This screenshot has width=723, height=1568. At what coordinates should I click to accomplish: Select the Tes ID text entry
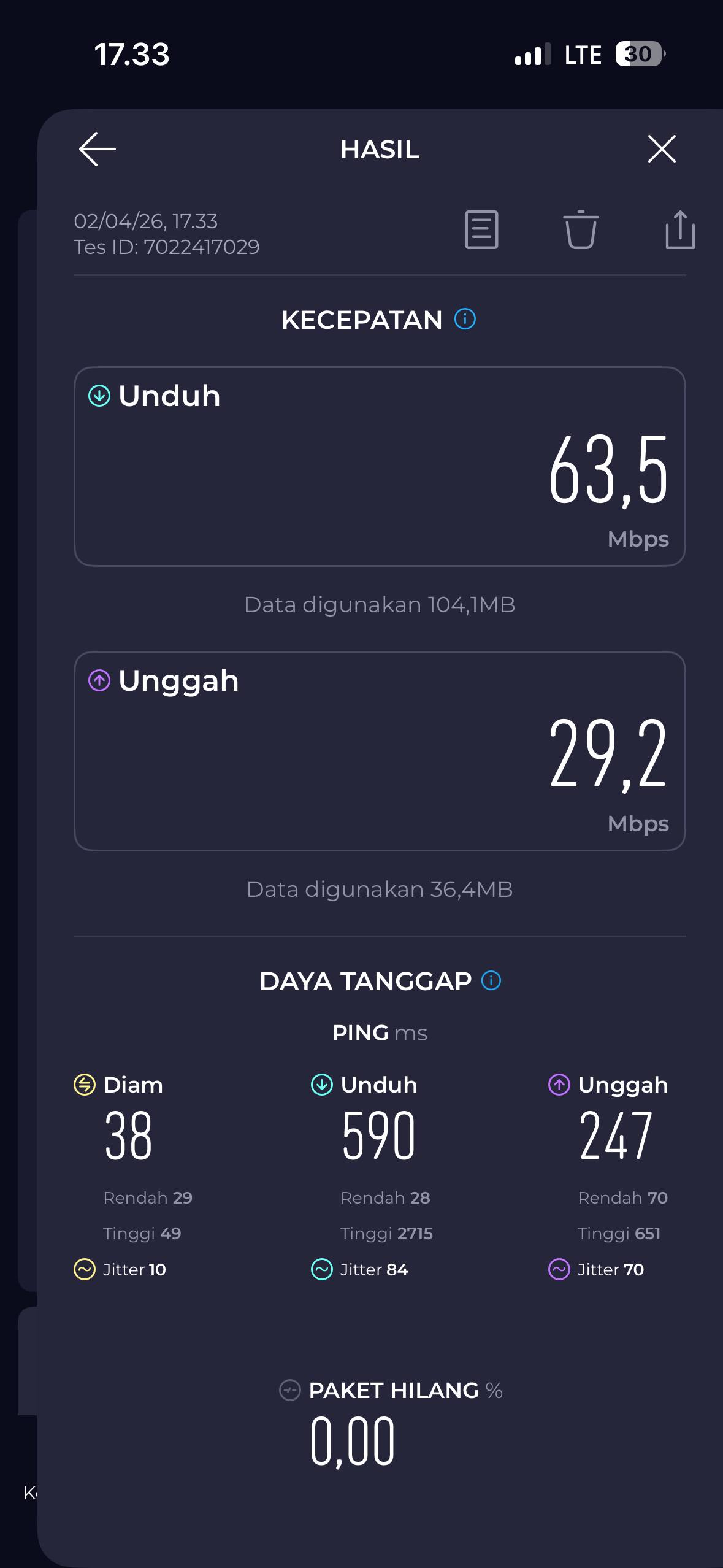coord(167,246)
